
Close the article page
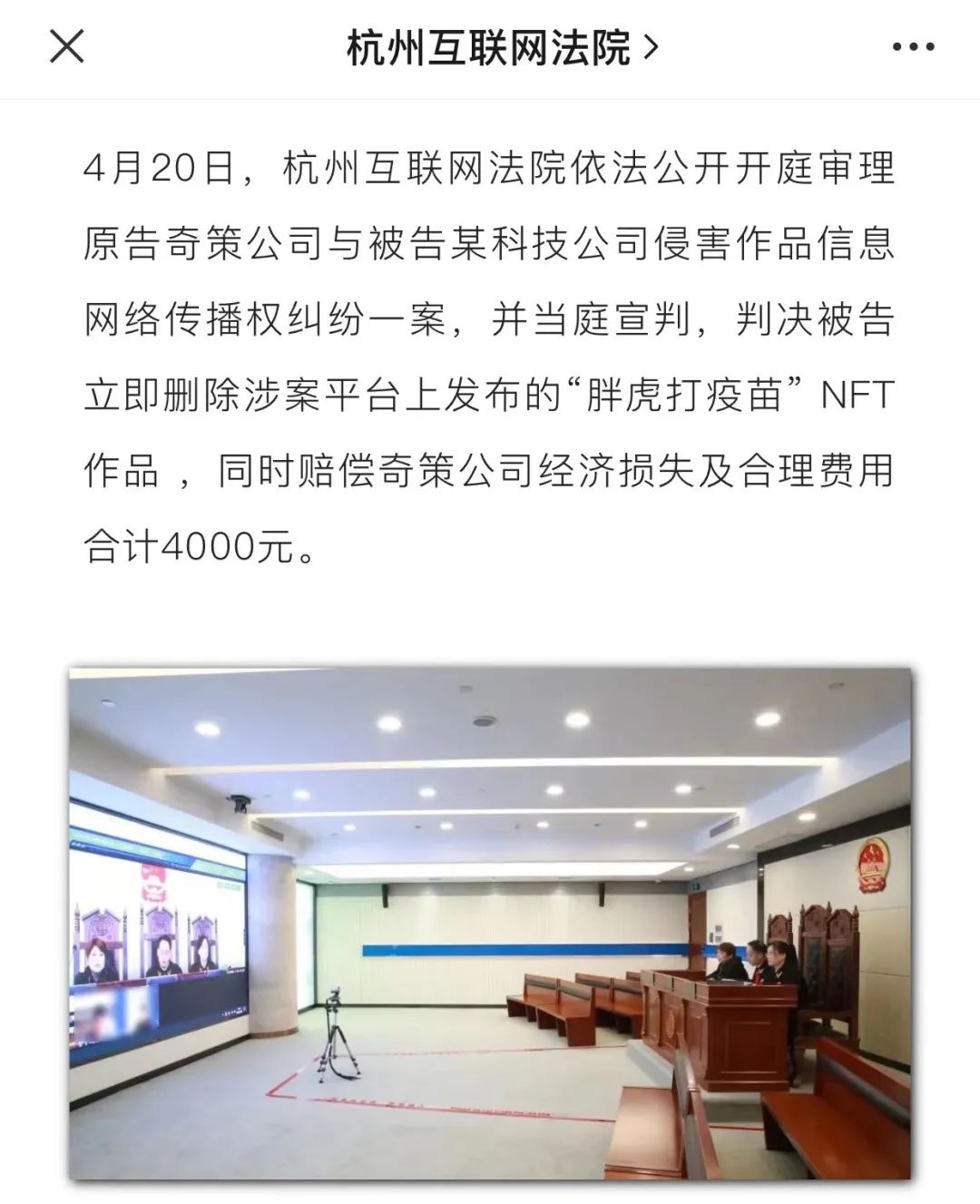point(66,46)
